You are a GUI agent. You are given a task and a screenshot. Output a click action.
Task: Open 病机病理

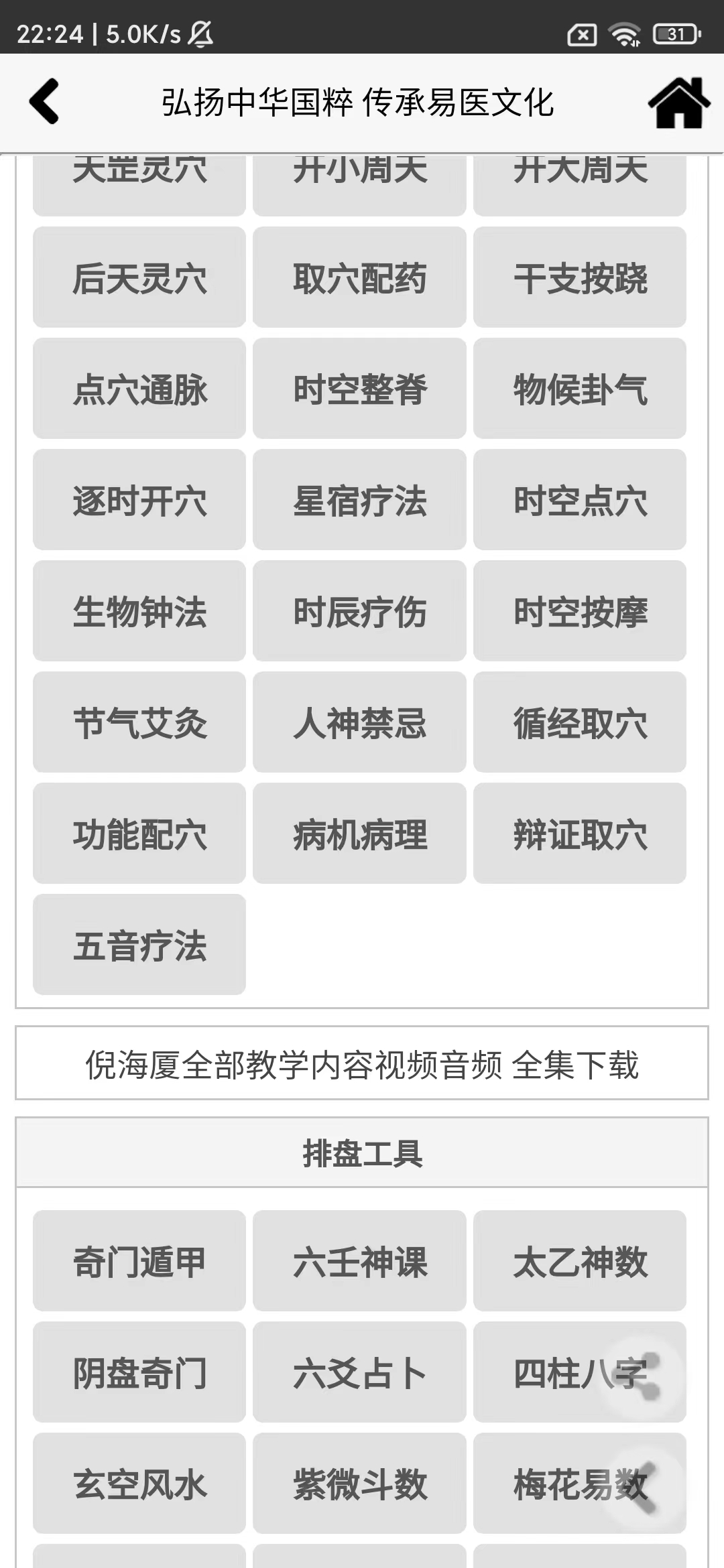pyautogui.click(x=359, y=834)
